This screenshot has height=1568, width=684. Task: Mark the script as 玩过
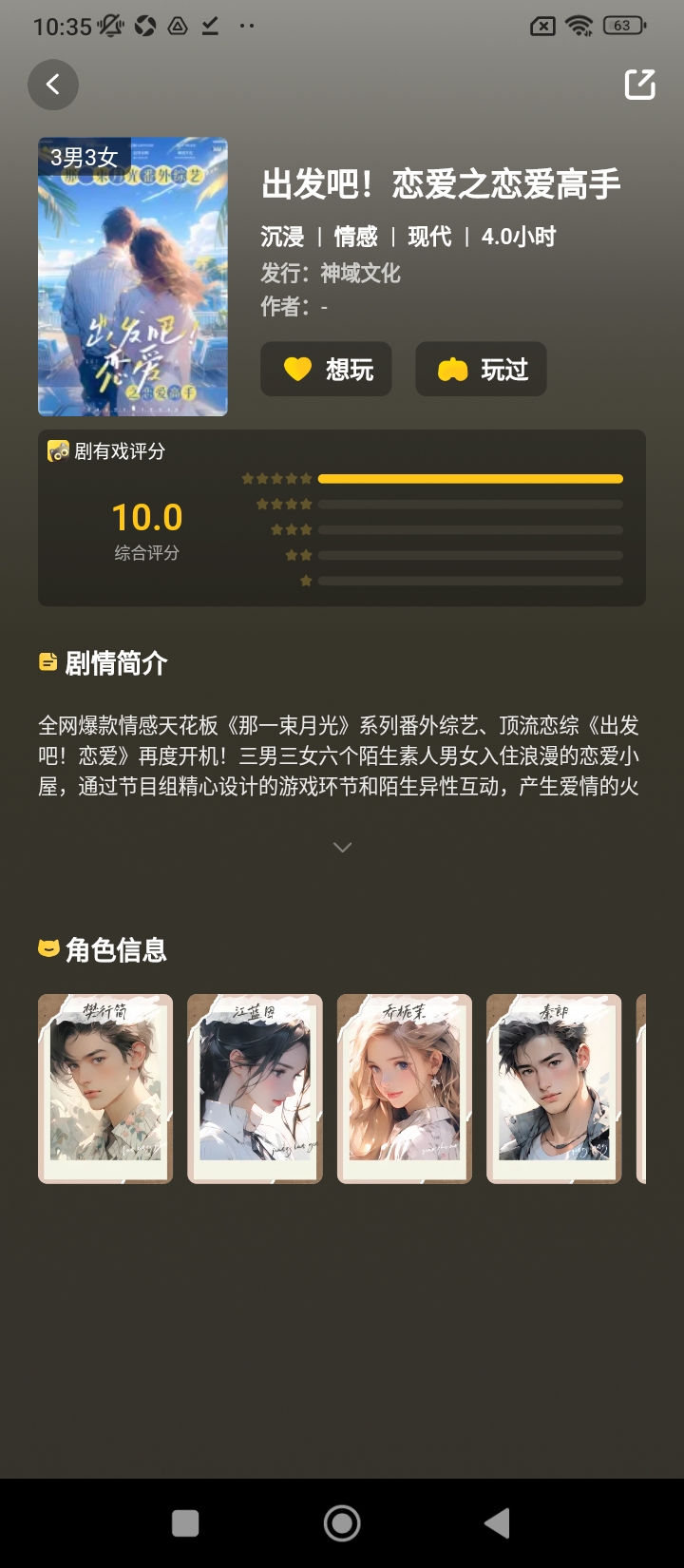pyautogui.click(x=481, y=369)
